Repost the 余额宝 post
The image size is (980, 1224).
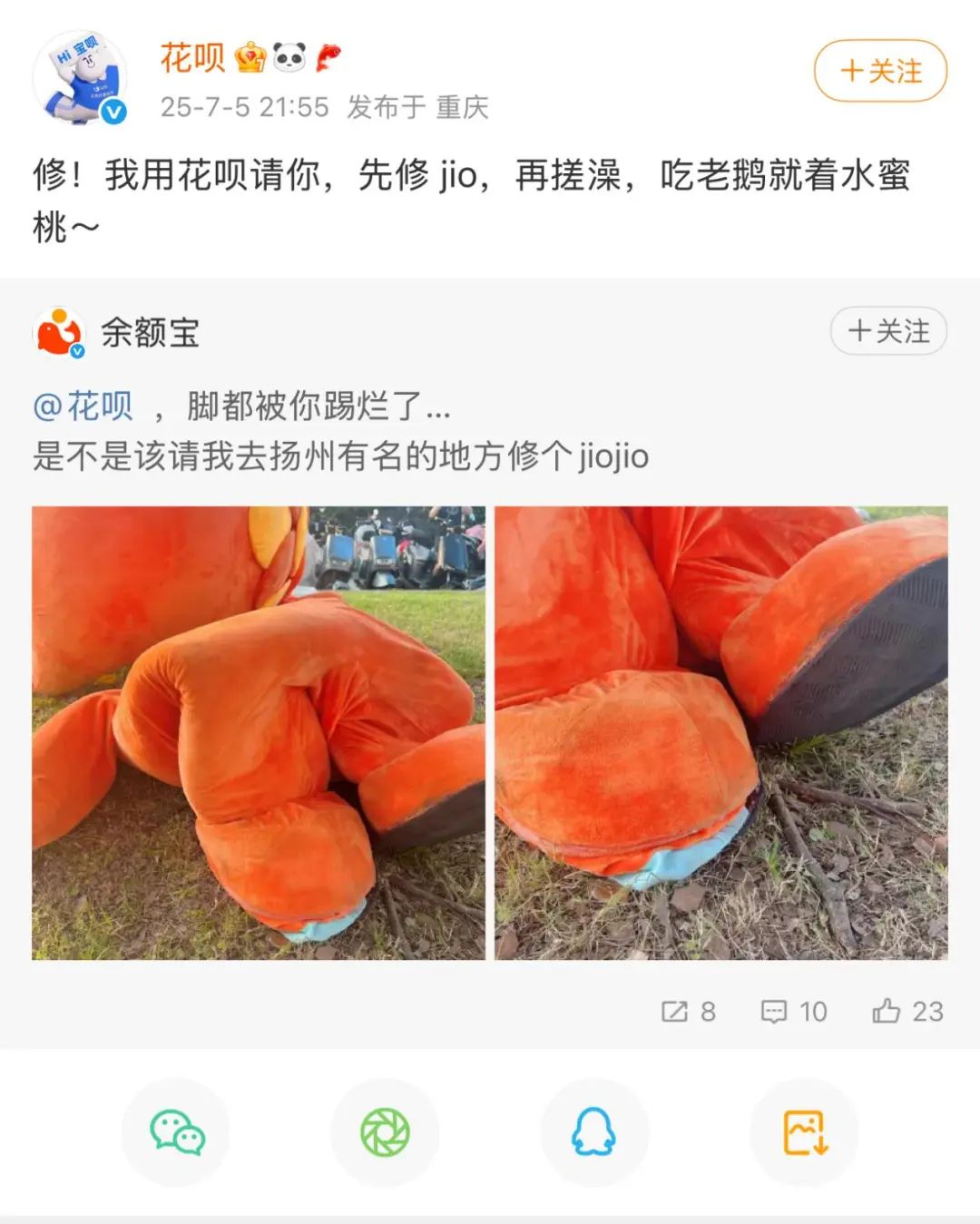click(689, 1011)
